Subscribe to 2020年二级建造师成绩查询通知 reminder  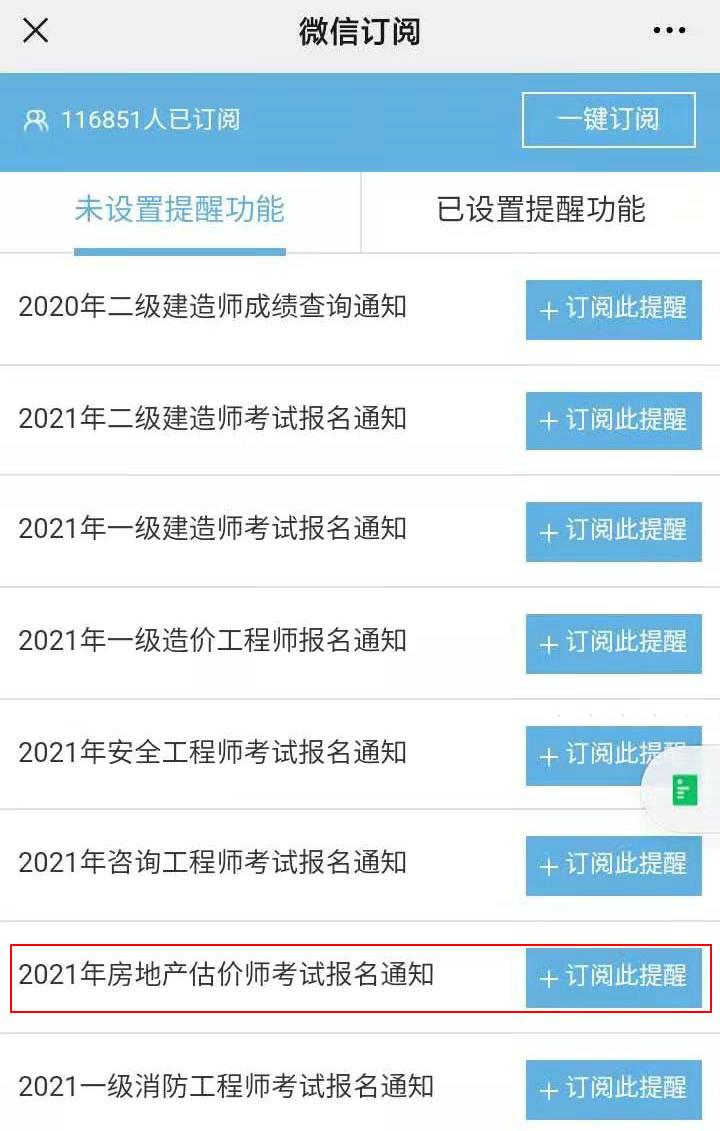[x=613, y=309]
